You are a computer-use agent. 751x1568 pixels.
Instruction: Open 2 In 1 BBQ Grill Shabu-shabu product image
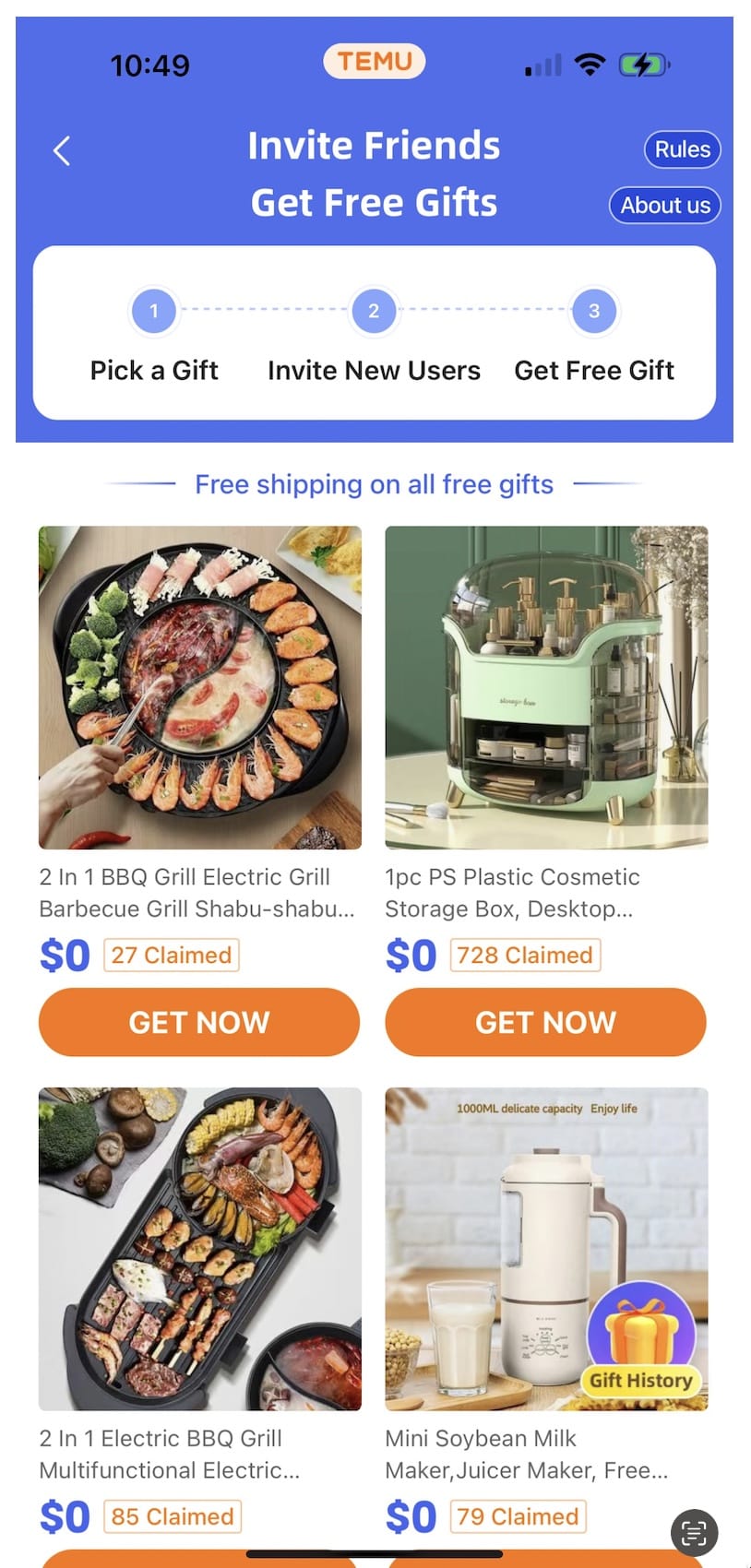pyautogui.click(x=200, y=687)
